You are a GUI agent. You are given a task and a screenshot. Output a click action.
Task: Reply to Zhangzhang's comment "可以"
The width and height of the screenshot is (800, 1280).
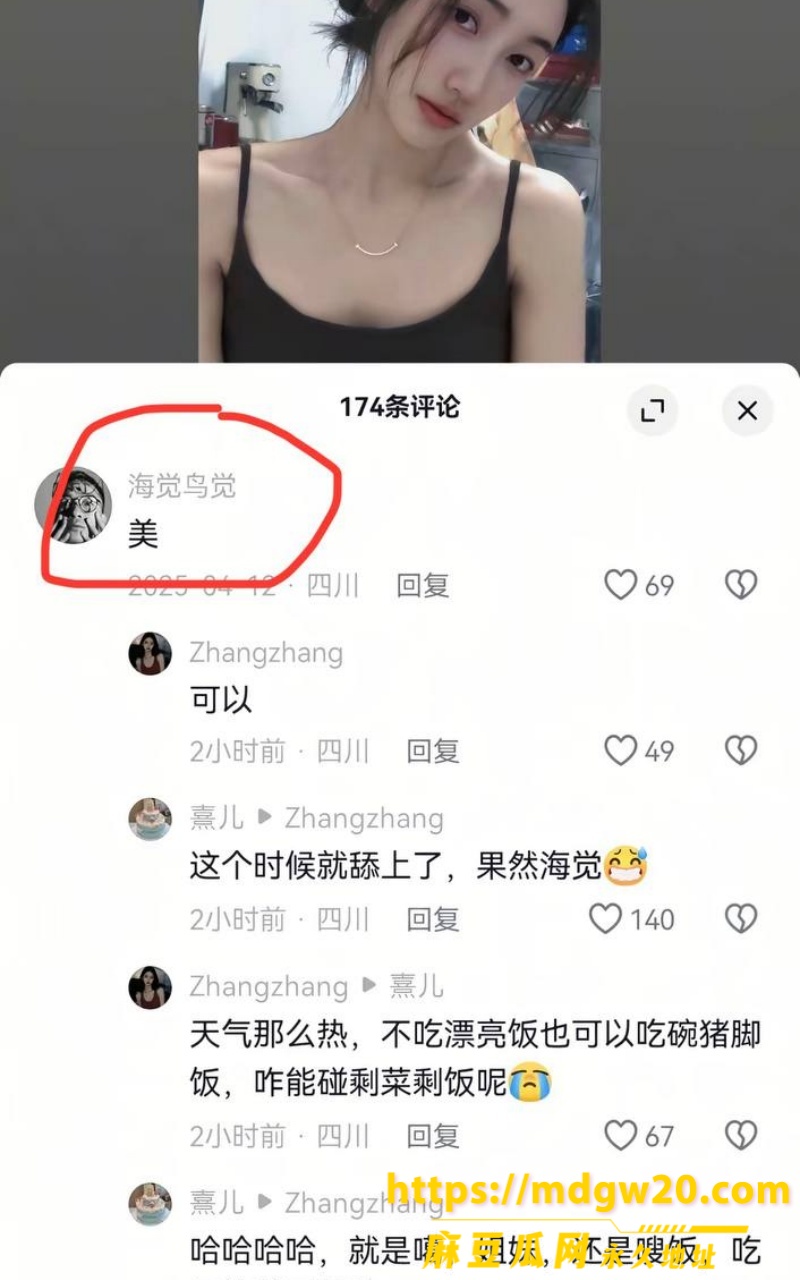pyautogui.click(x=433, y=751)
